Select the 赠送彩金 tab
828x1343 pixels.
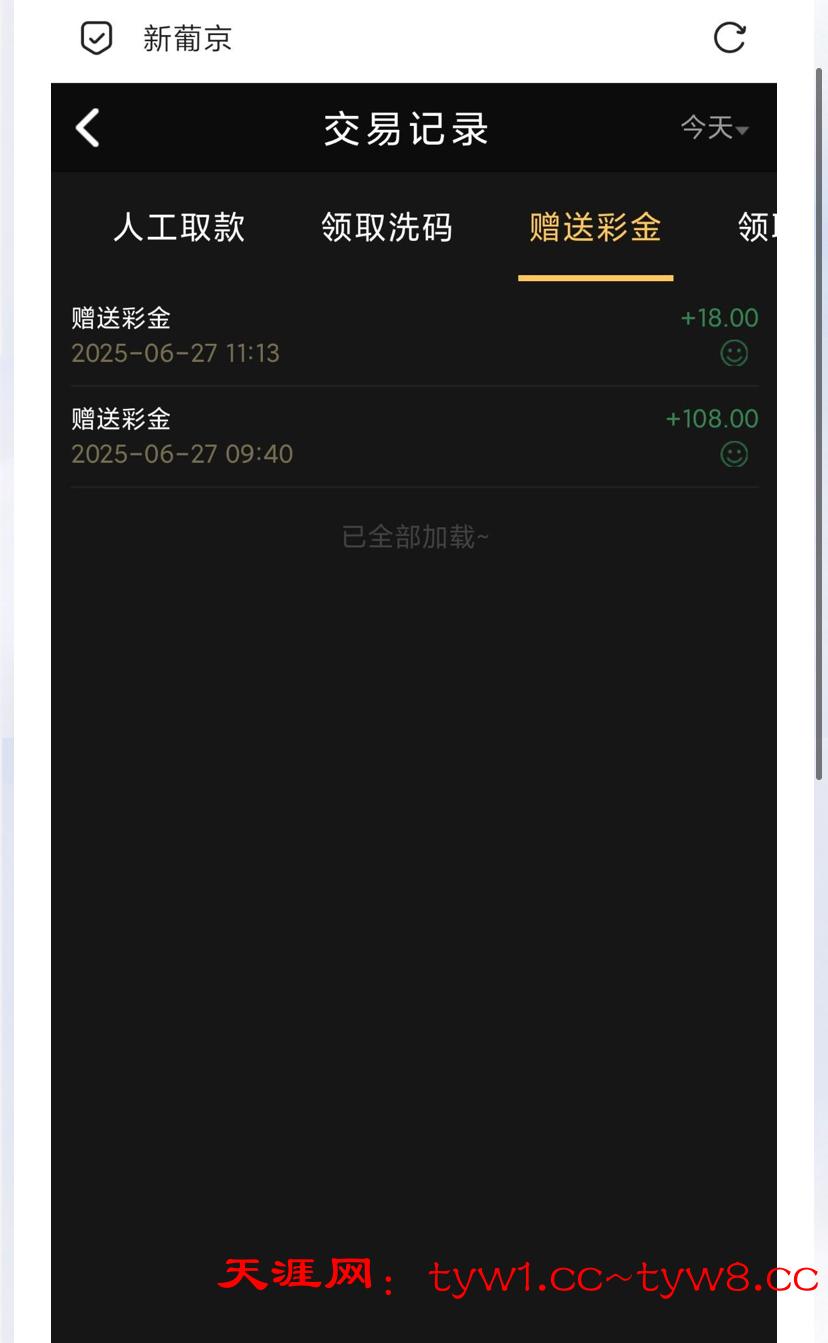pyautogui.click(x=595, y=228)
